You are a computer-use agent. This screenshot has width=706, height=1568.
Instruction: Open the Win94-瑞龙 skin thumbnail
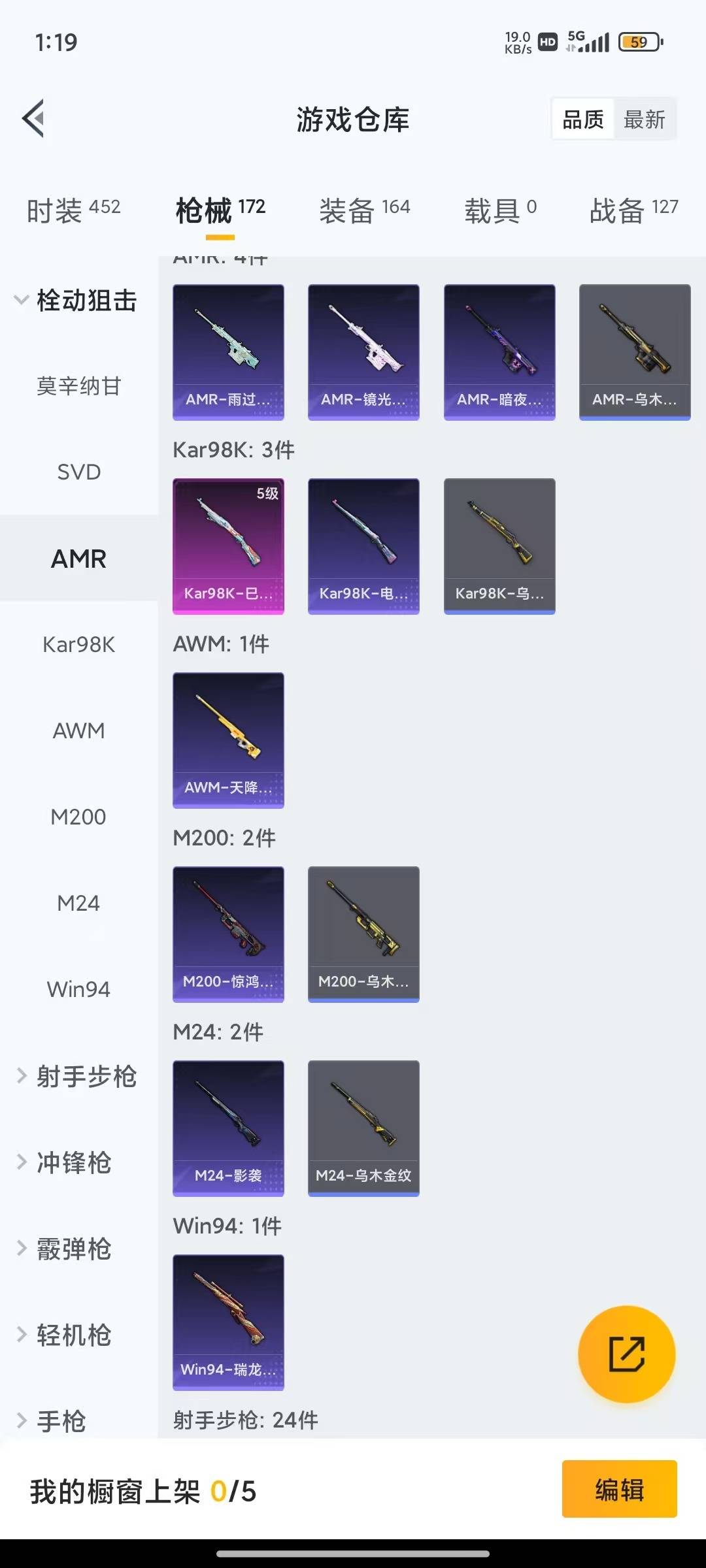tap(228, 1320)
